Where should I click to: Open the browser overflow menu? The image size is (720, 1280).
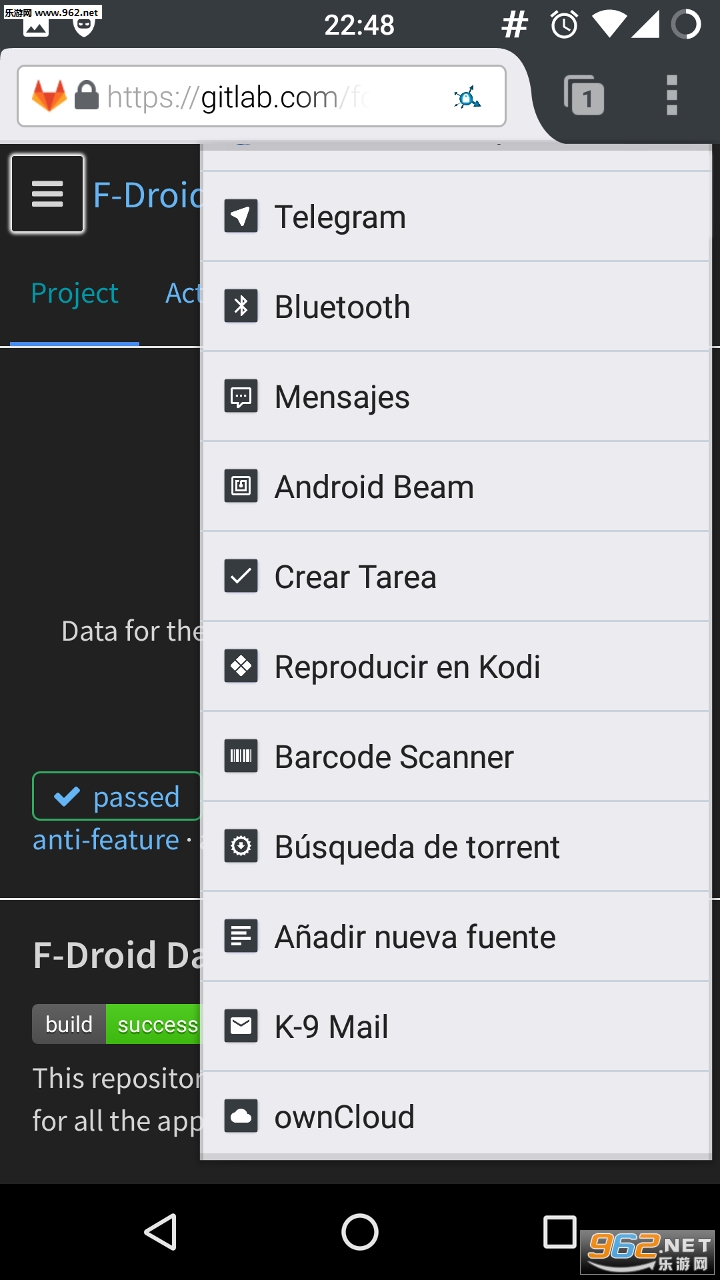tap(672, 96)
